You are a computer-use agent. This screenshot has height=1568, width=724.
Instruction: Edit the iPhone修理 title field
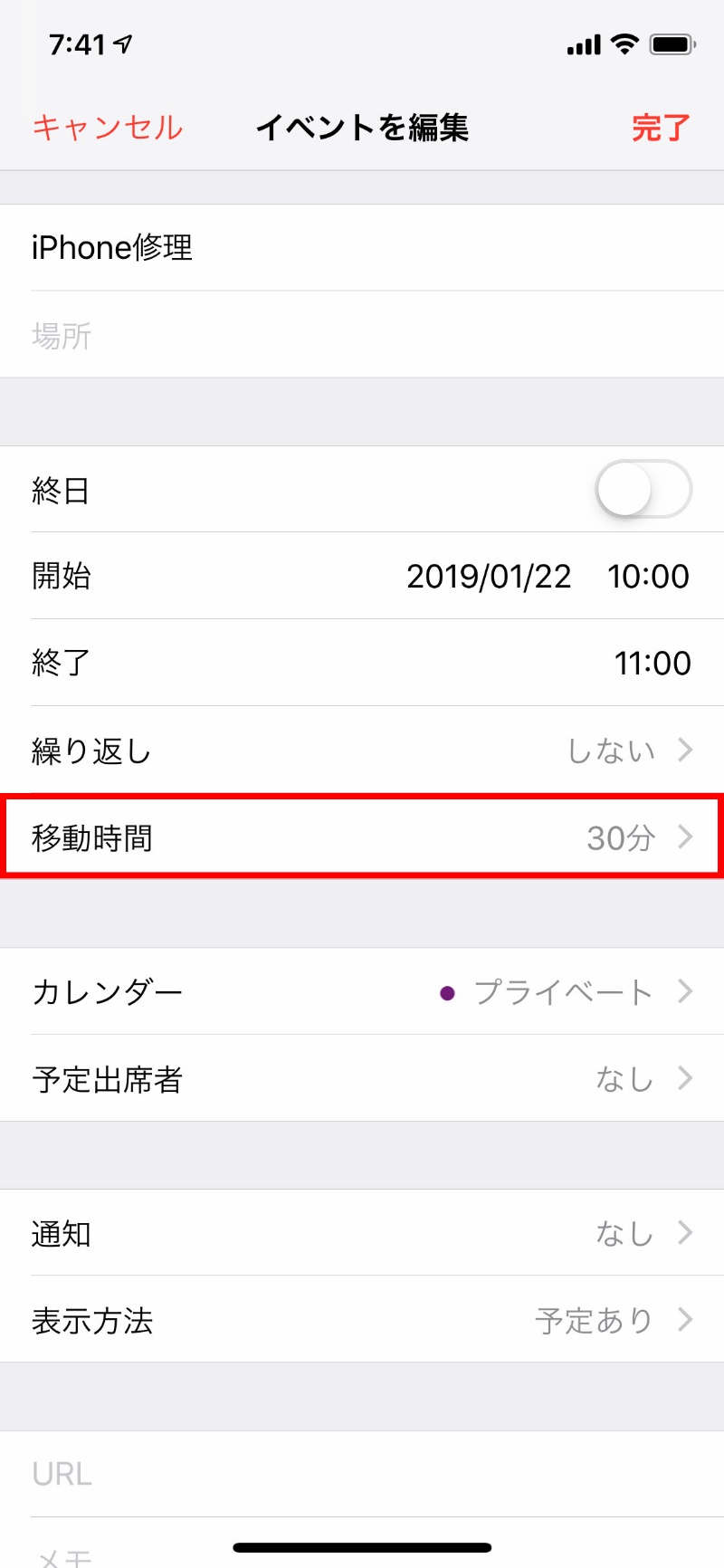point(362,247)
